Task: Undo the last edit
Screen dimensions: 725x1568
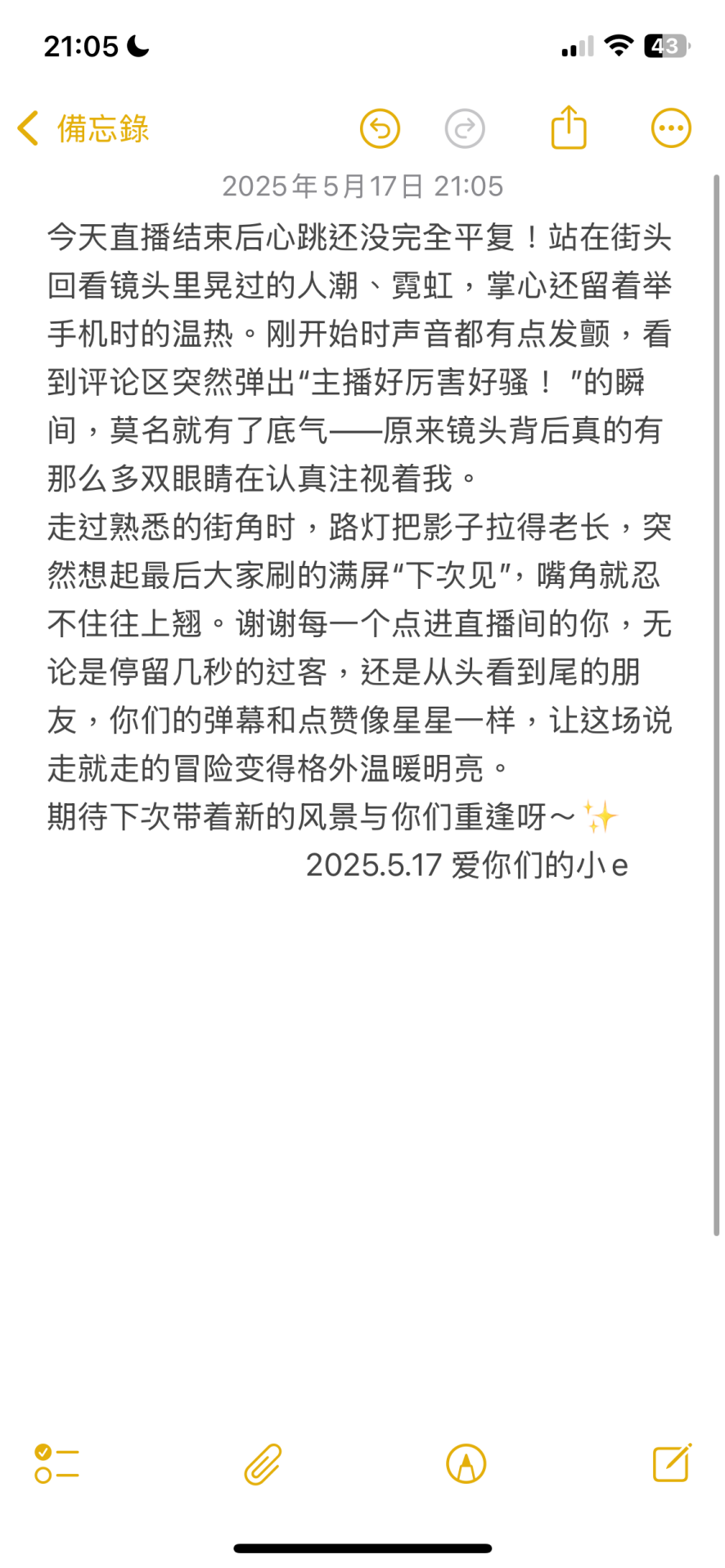Action: click(380, 128)
